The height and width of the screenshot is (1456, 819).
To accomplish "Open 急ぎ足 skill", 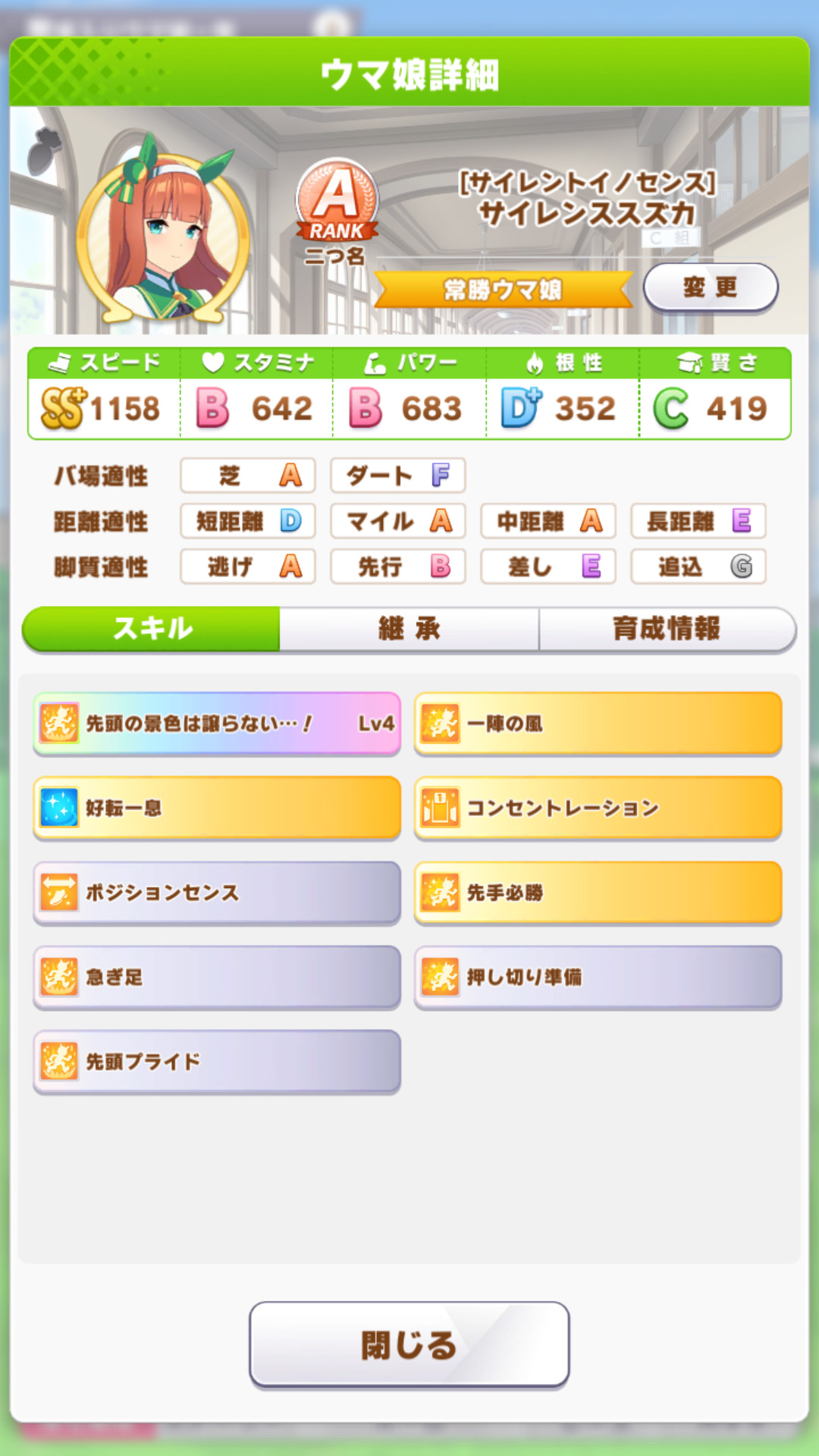I will (x=217, y=977).
